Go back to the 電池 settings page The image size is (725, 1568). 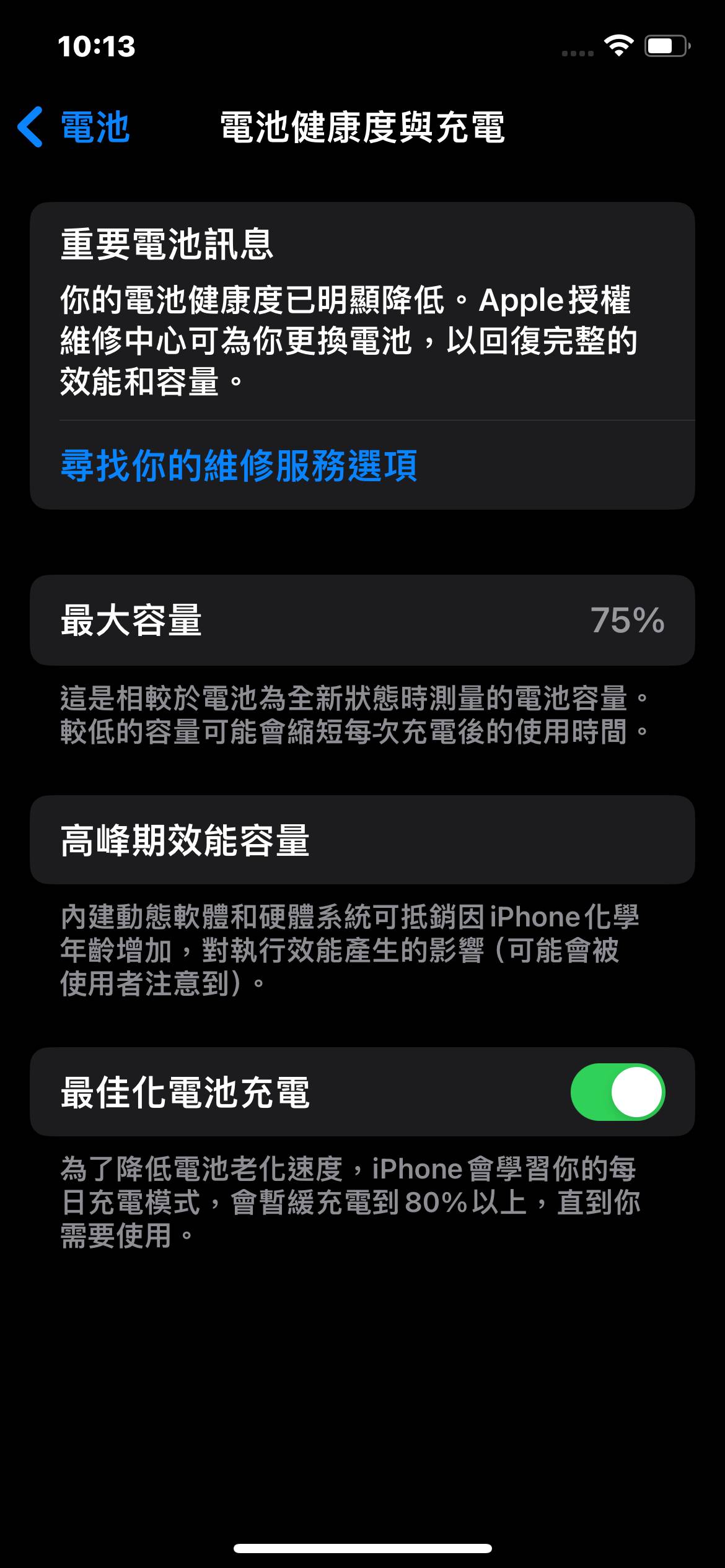tap(74, 127)
